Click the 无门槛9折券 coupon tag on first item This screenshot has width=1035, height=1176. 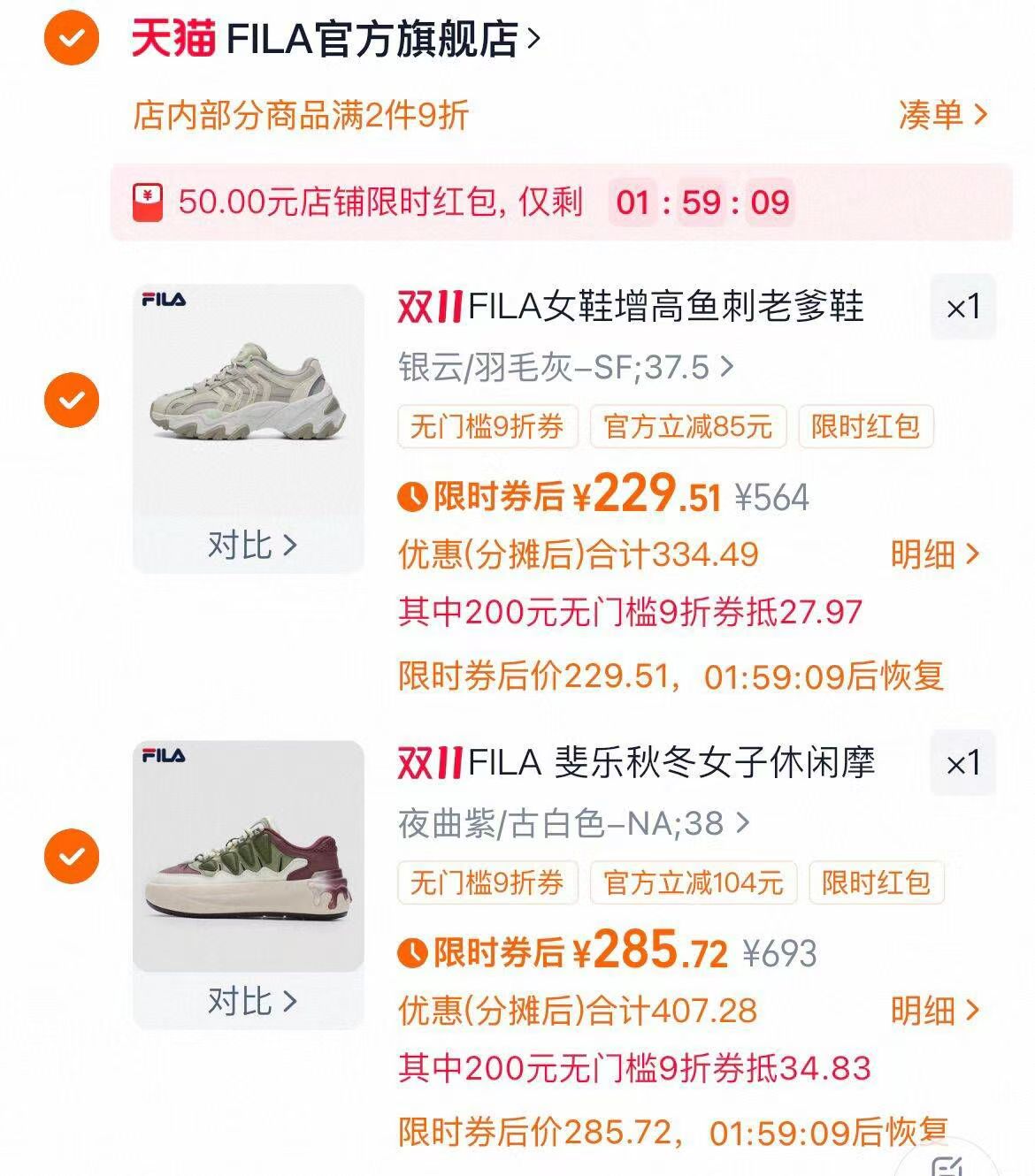tap(488, 425)
